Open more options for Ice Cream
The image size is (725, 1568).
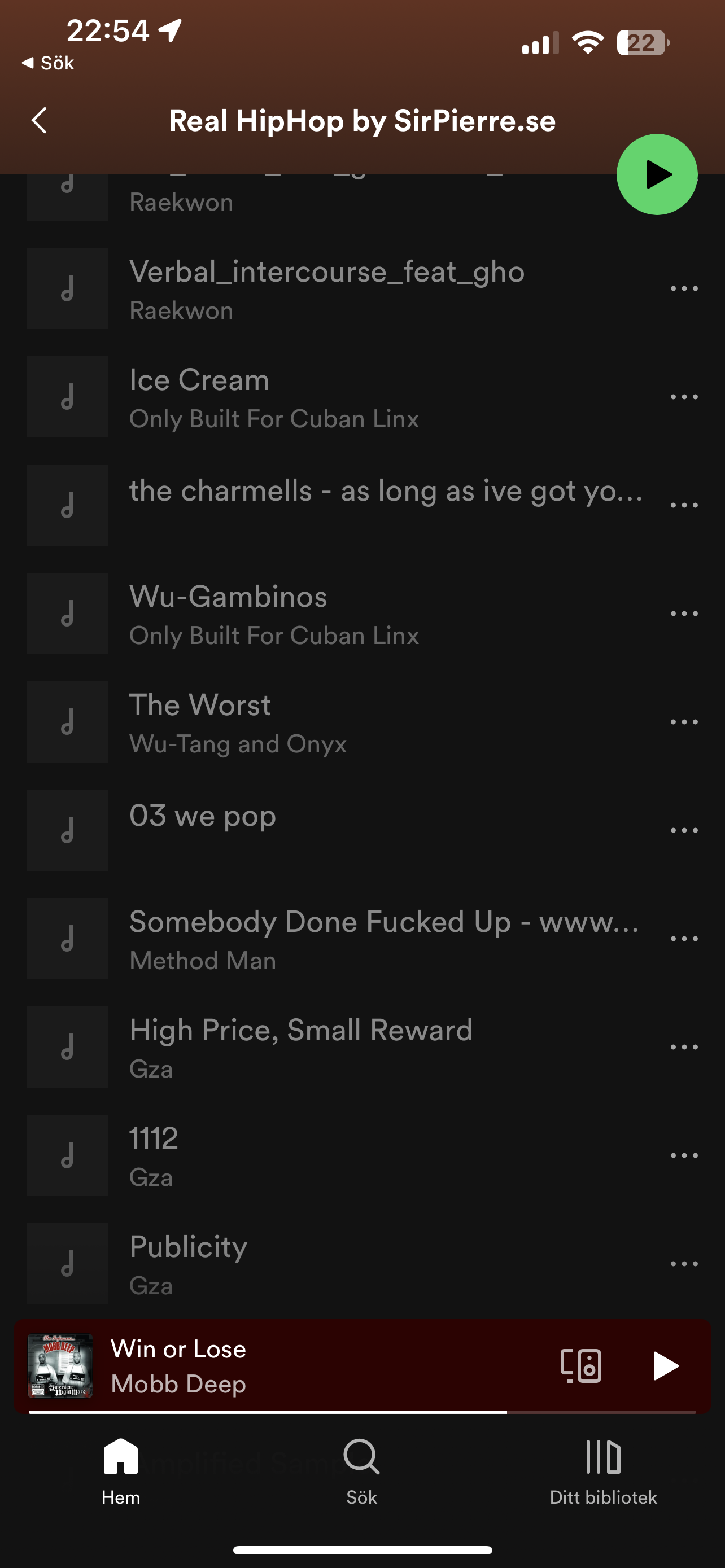684,397
